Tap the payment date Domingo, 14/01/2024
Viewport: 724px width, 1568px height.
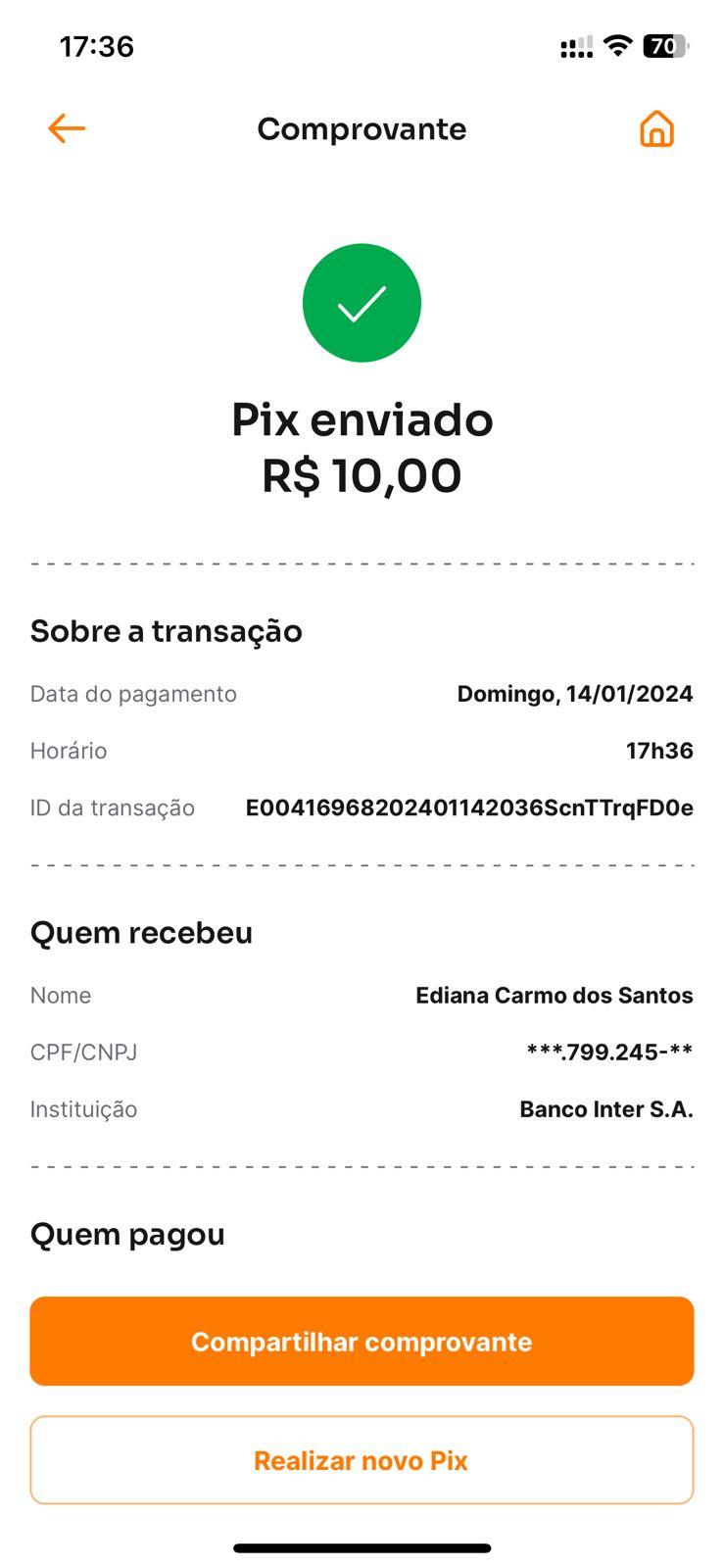(x=575, y=693)
